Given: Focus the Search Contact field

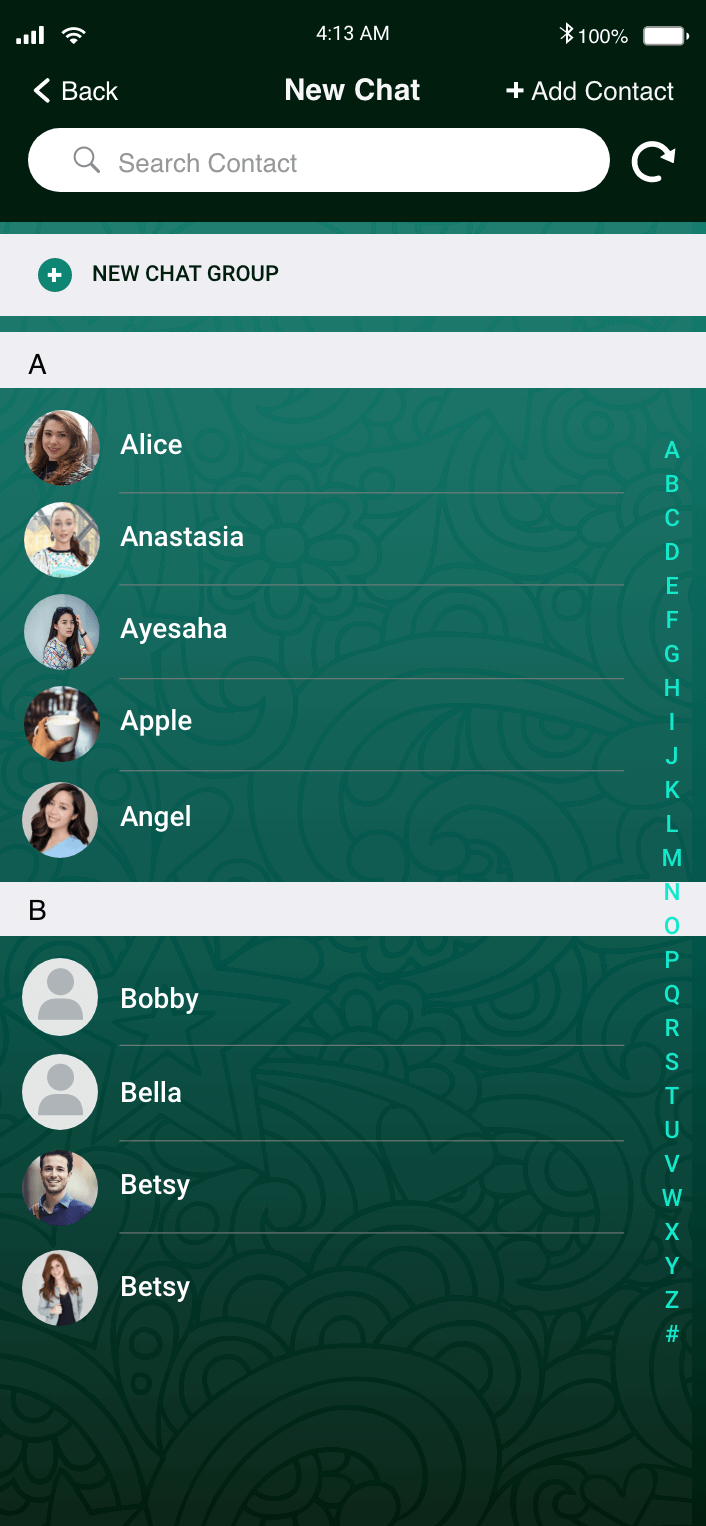Looking at the screenshot, I should pyautogui.click(x=319, y=160).
